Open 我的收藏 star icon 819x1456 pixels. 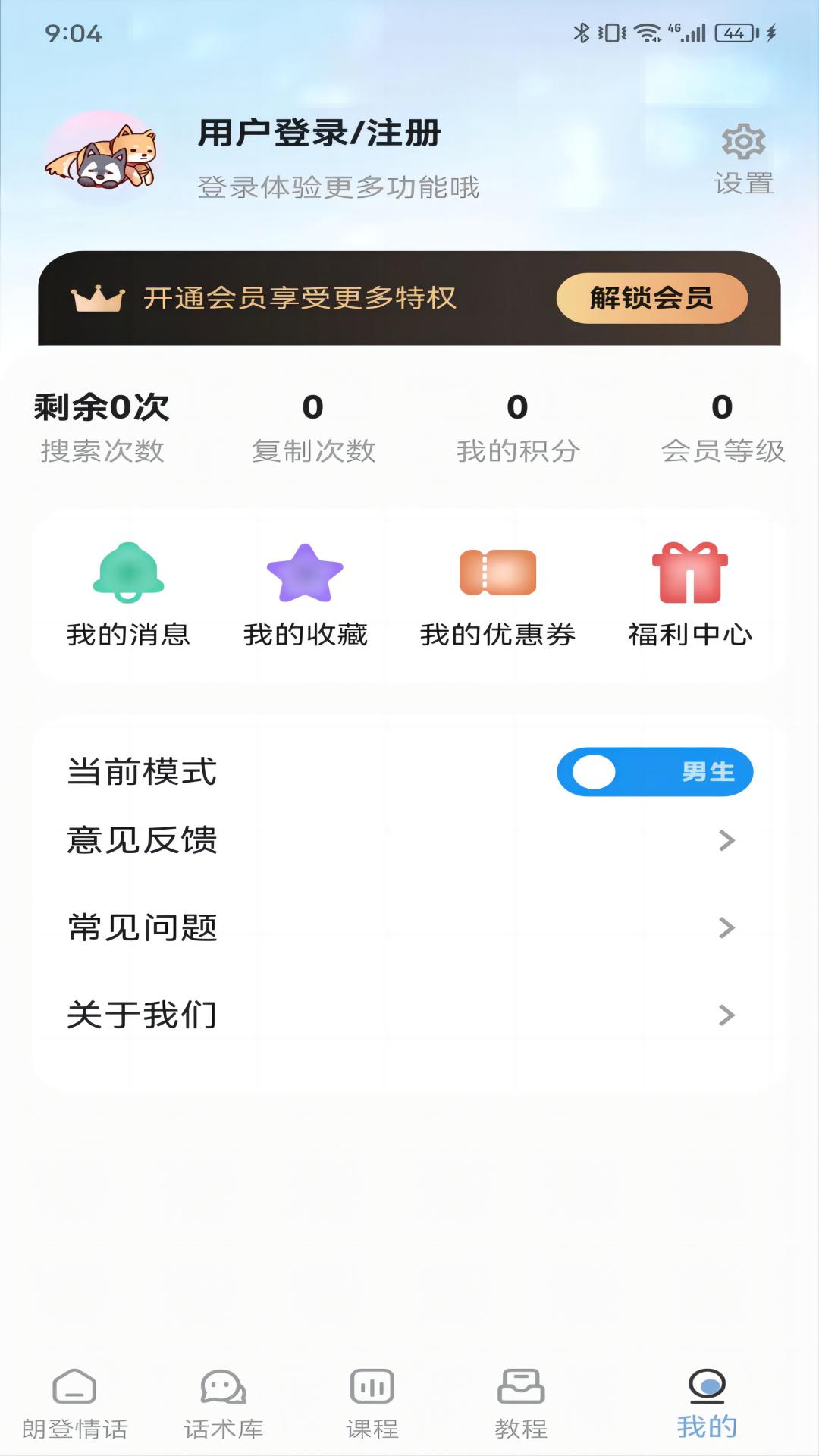tap(306, 574)
